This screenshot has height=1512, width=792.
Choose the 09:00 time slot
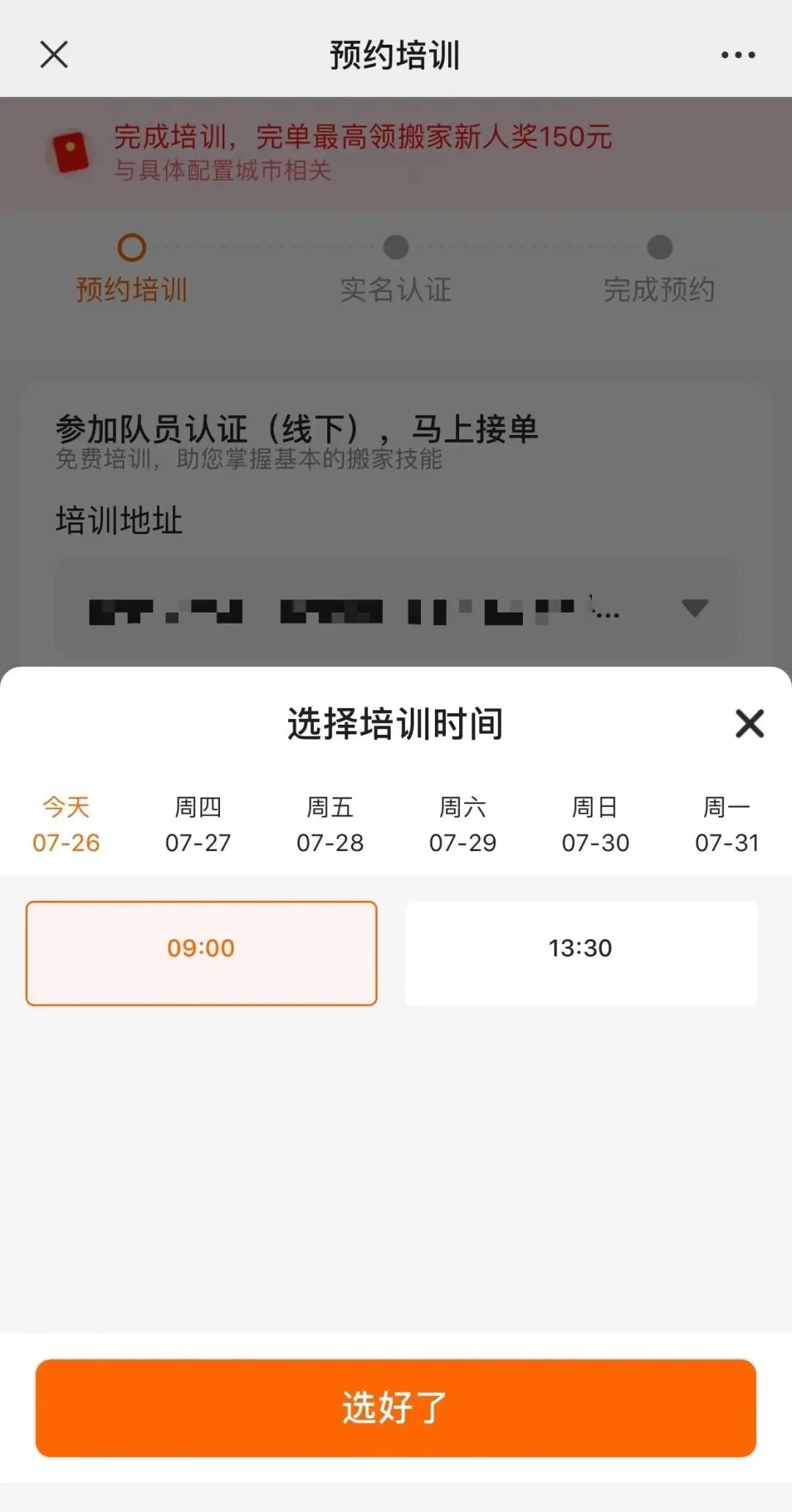(202, 953)
